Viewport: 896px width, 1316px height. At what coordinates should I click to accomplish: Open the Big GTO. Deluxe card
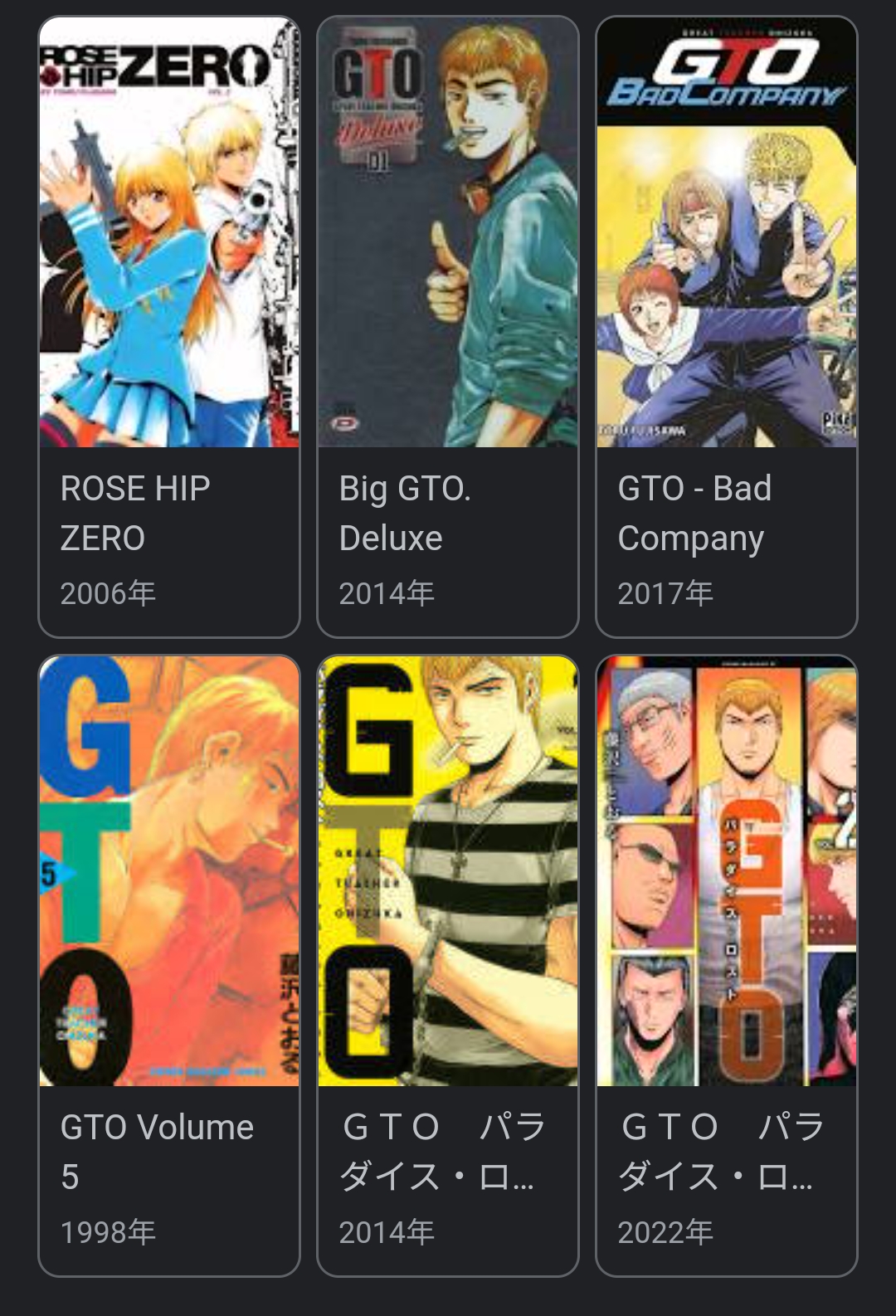tap(448, 327)
